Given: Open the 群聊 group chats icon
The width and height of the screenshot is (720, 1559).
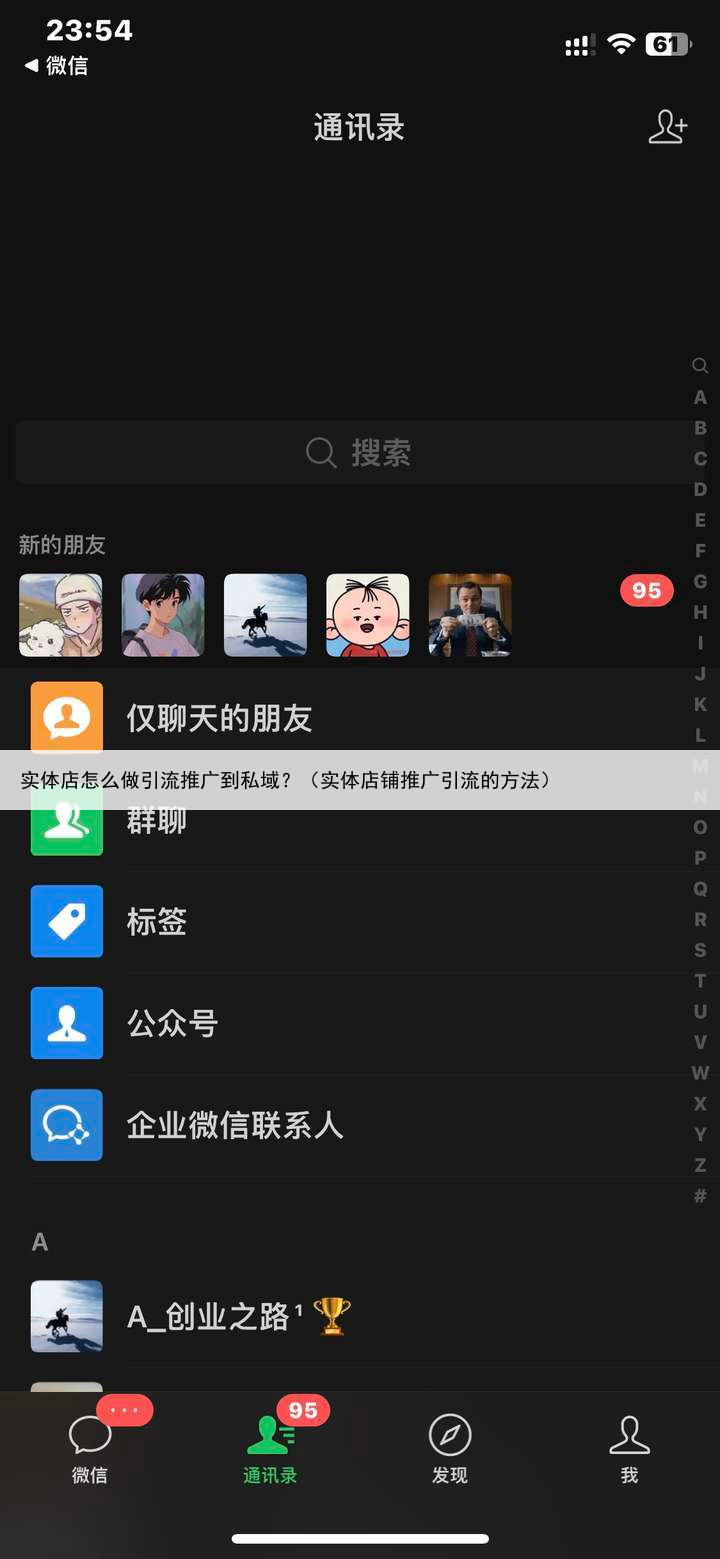Looking at the screenshot, I should [66, 820].
